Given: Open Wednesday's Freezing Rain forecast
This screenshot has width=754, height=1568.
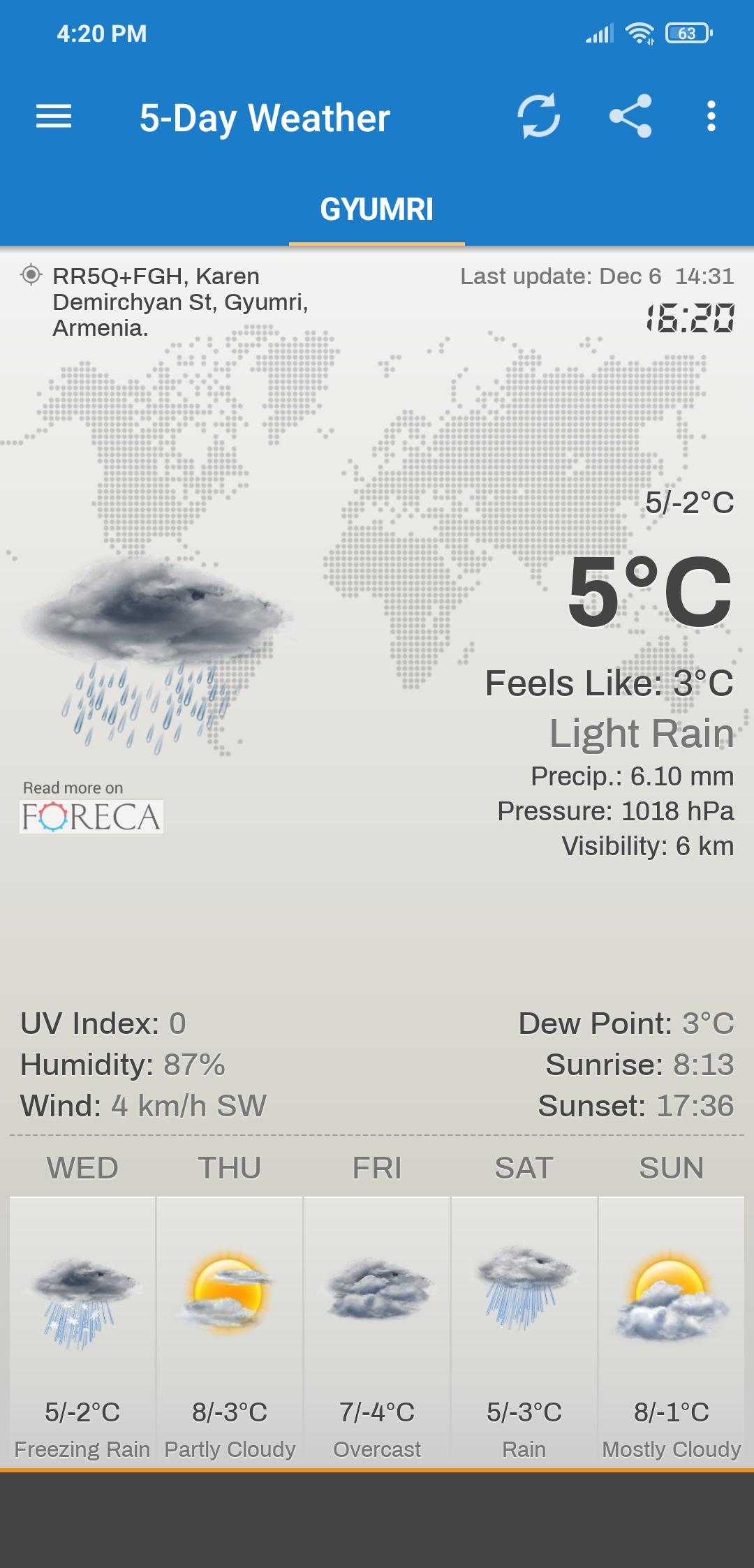Looking at the screenshot, I should [82, 1332].
